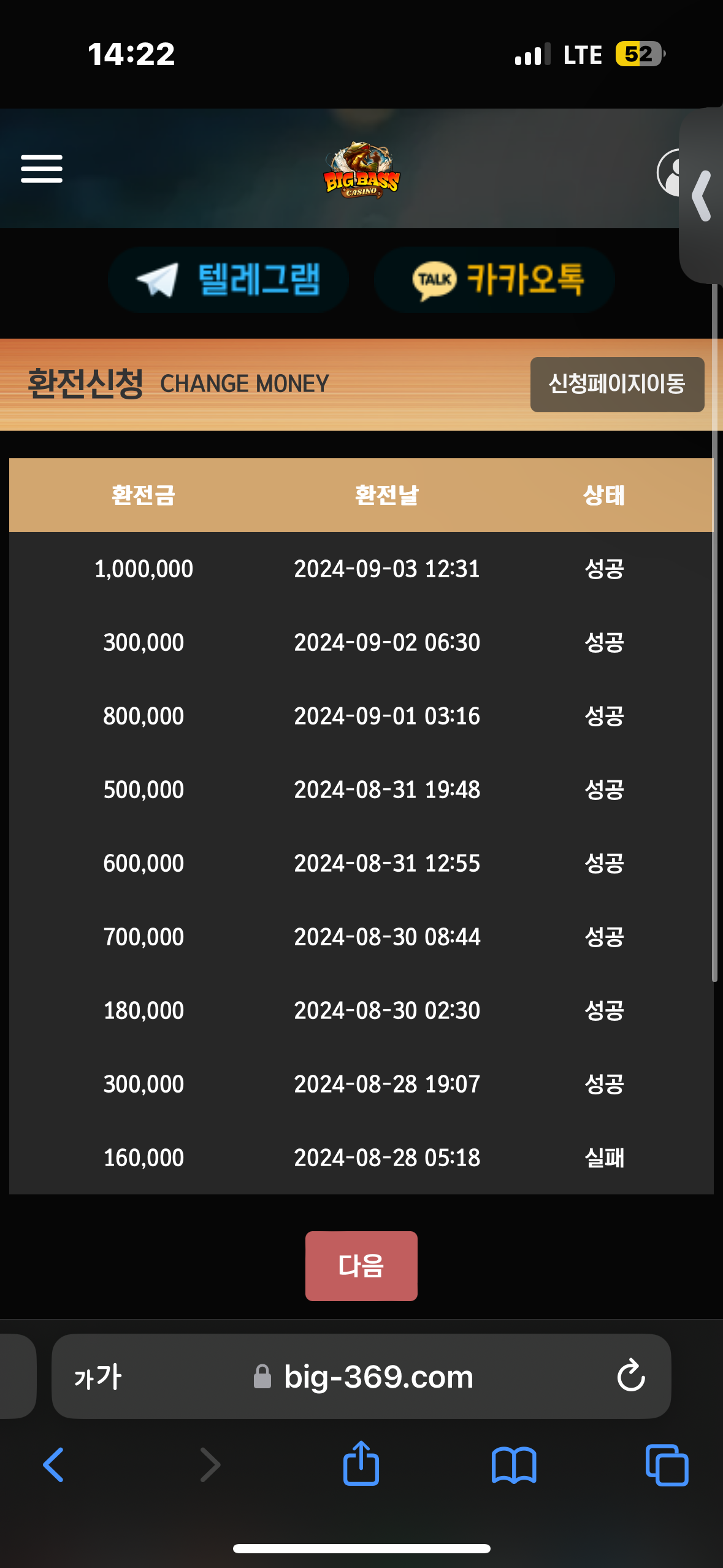The width and height of the screenshot is (723, 1568).
Task: Tap the 카카오톡 contact button
Action: (494, 280)
